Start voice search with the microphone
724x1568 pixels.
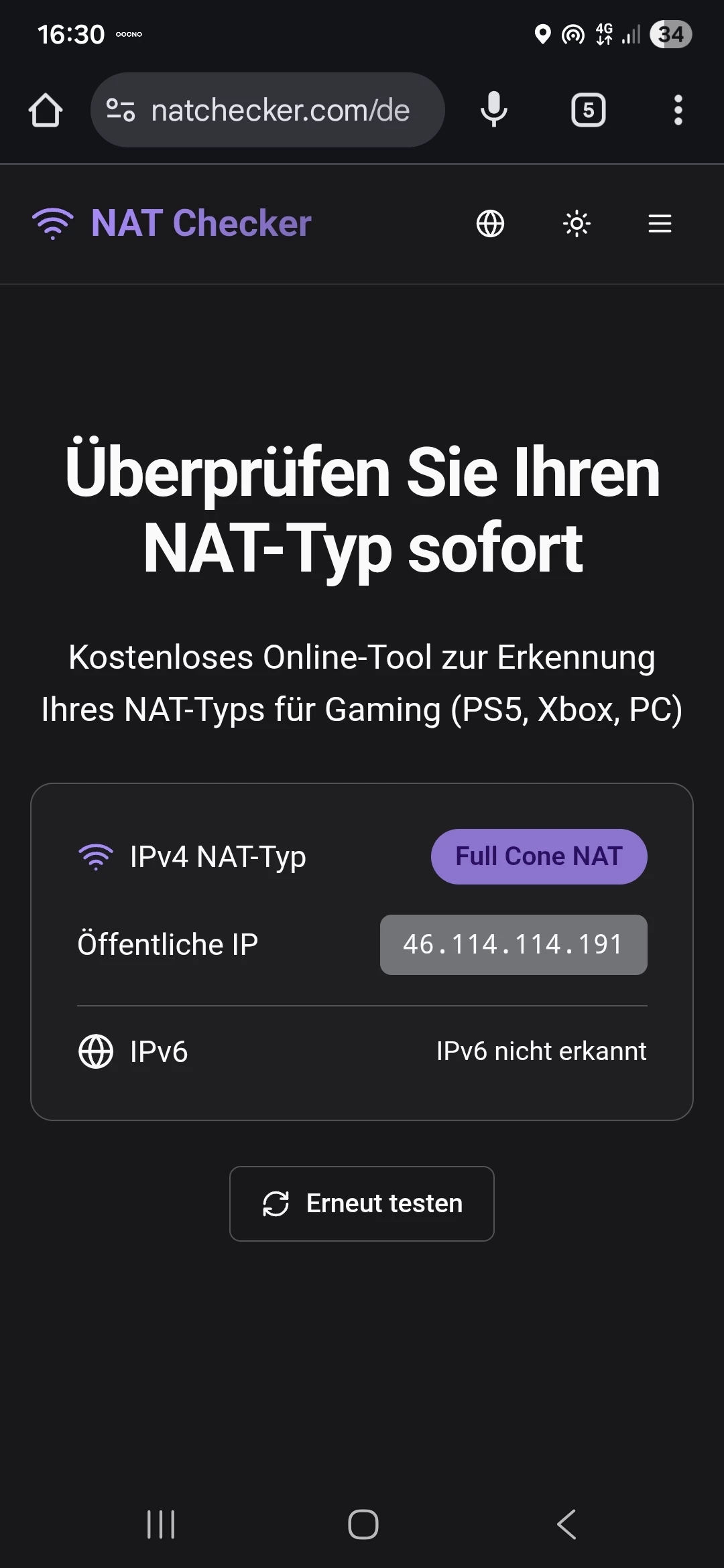pyautogui.click(x=494, y=110)
